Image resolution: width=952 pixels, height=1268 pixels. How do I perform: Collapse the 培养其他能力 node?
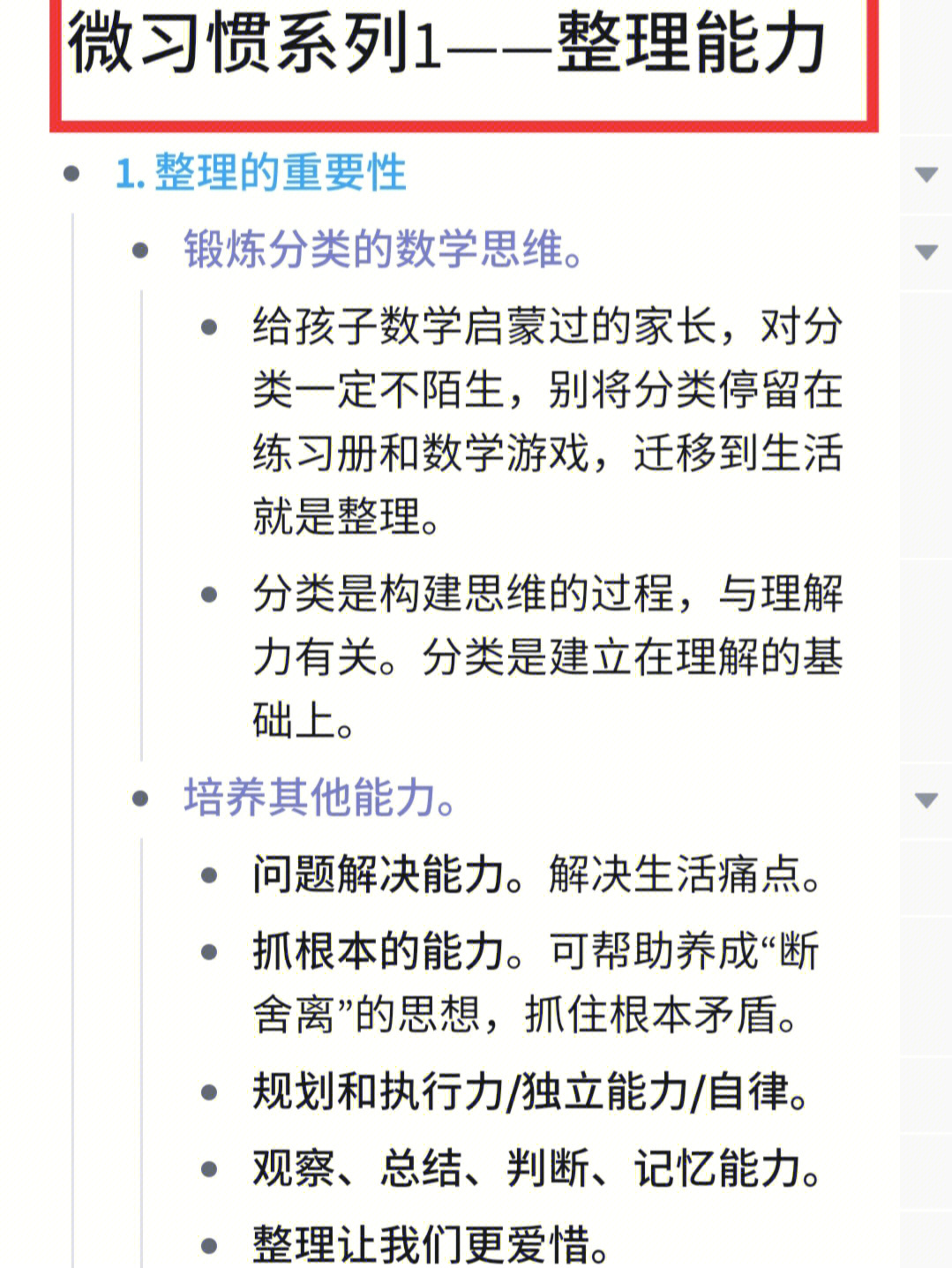[x=926, y=800]
